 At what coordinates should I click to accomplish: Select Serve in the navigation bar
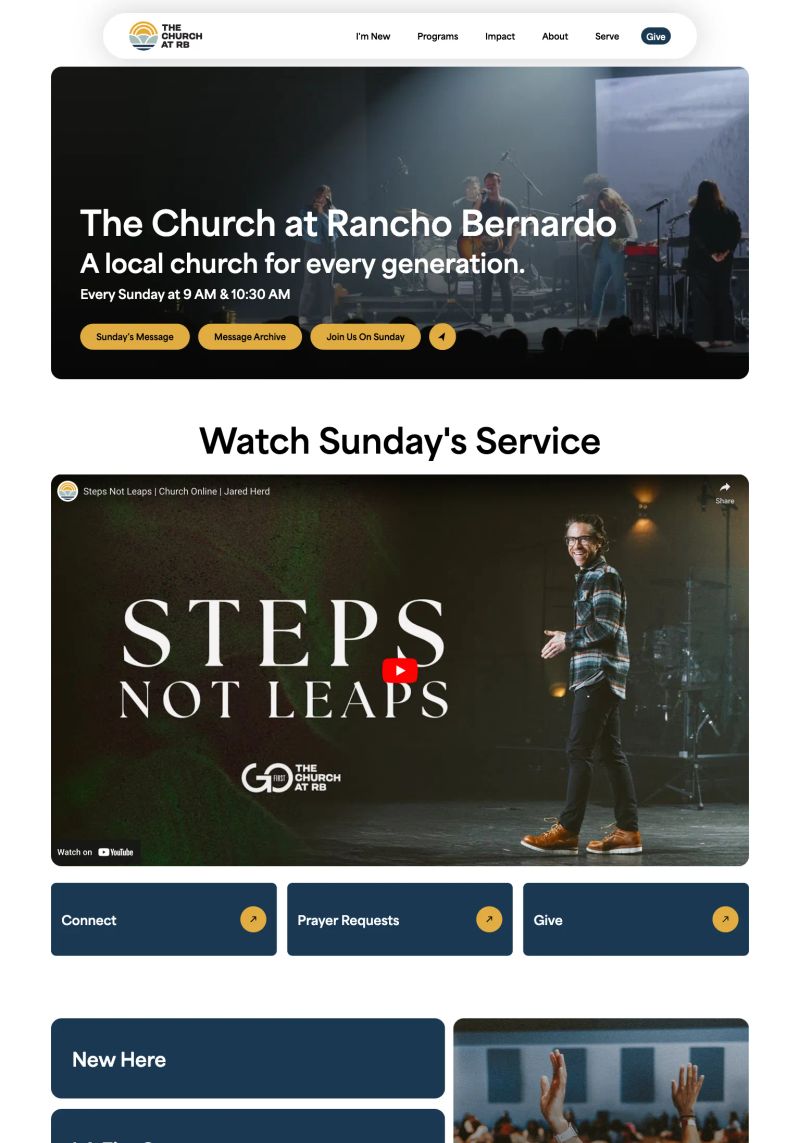pyautogui.click(x=607, y=36)
